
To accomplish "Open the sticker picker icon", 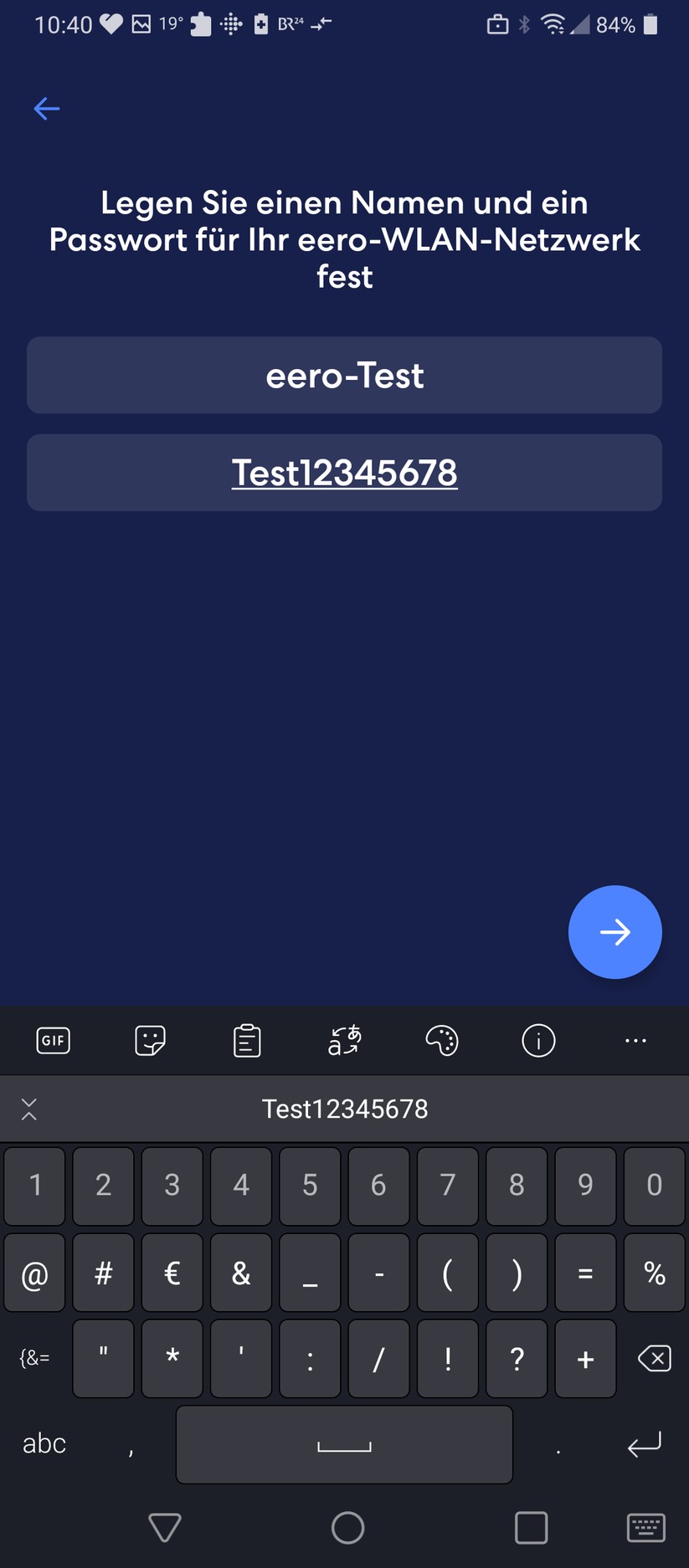I will tap(150, 1040).
